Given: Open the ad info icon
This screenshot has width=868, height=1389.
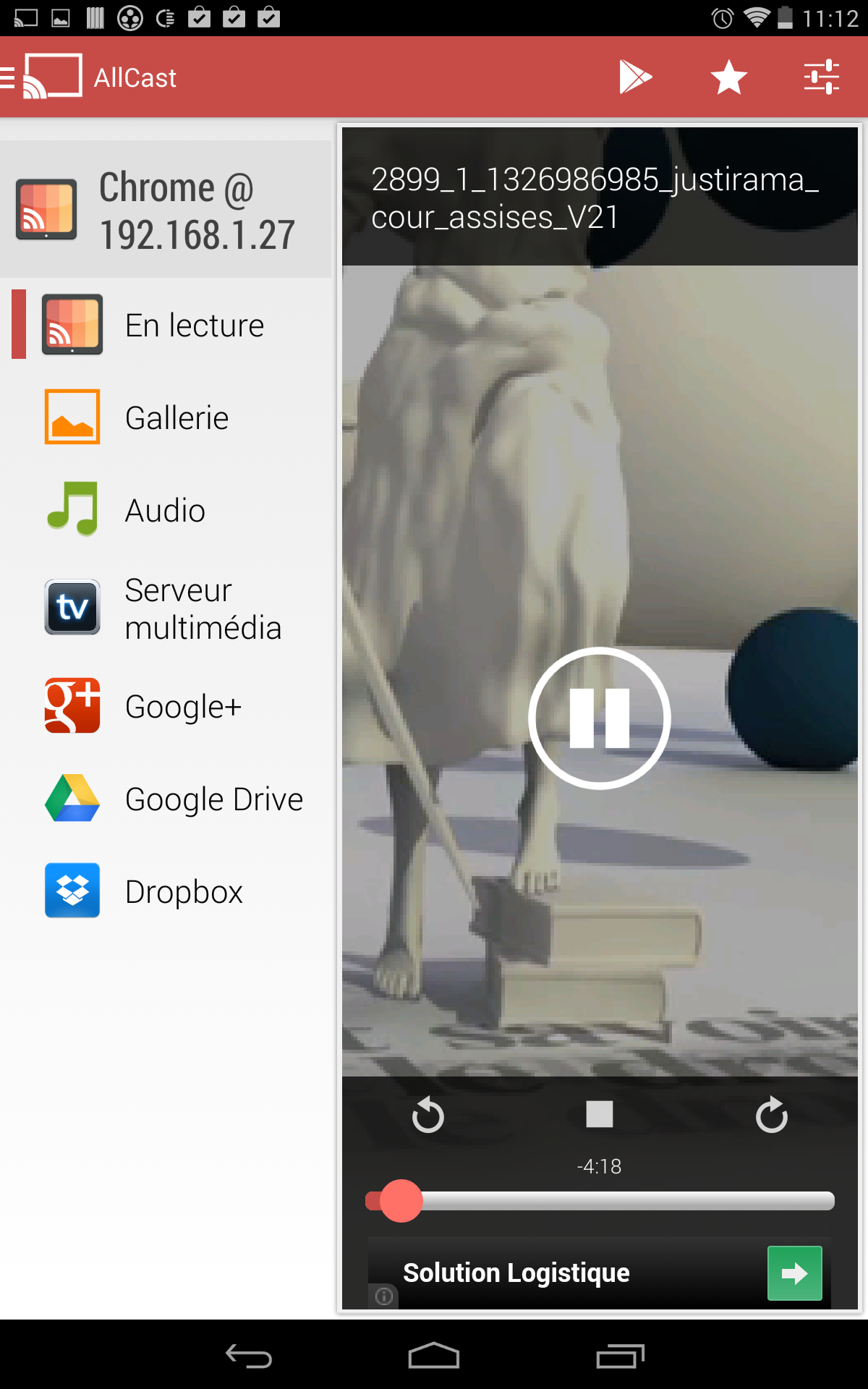Looking at the screenshot, I should click(384, 1296).
